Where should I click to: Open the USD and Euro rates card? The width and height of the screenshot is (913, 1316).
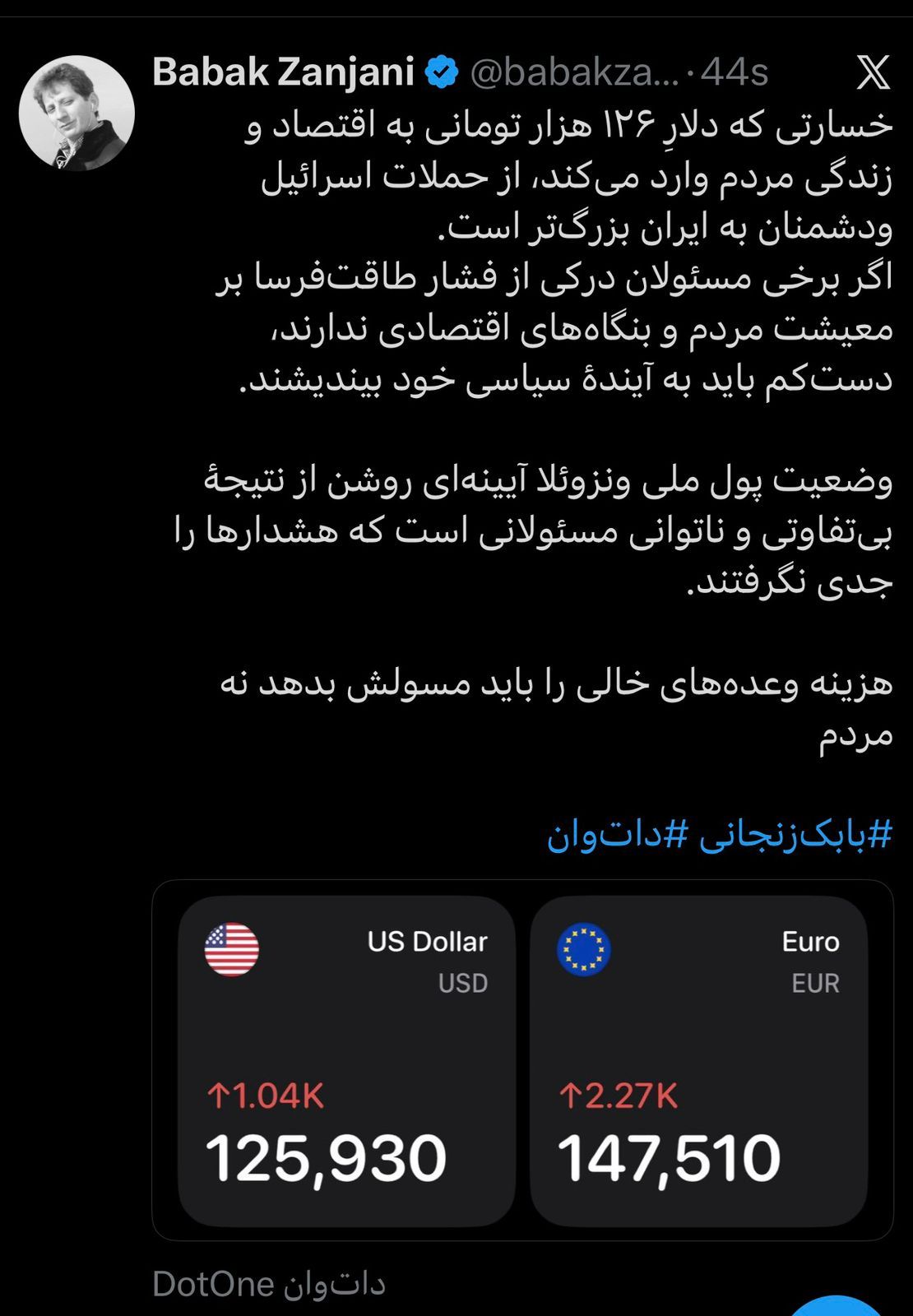pyautogui.click(x=522, y=1060)
